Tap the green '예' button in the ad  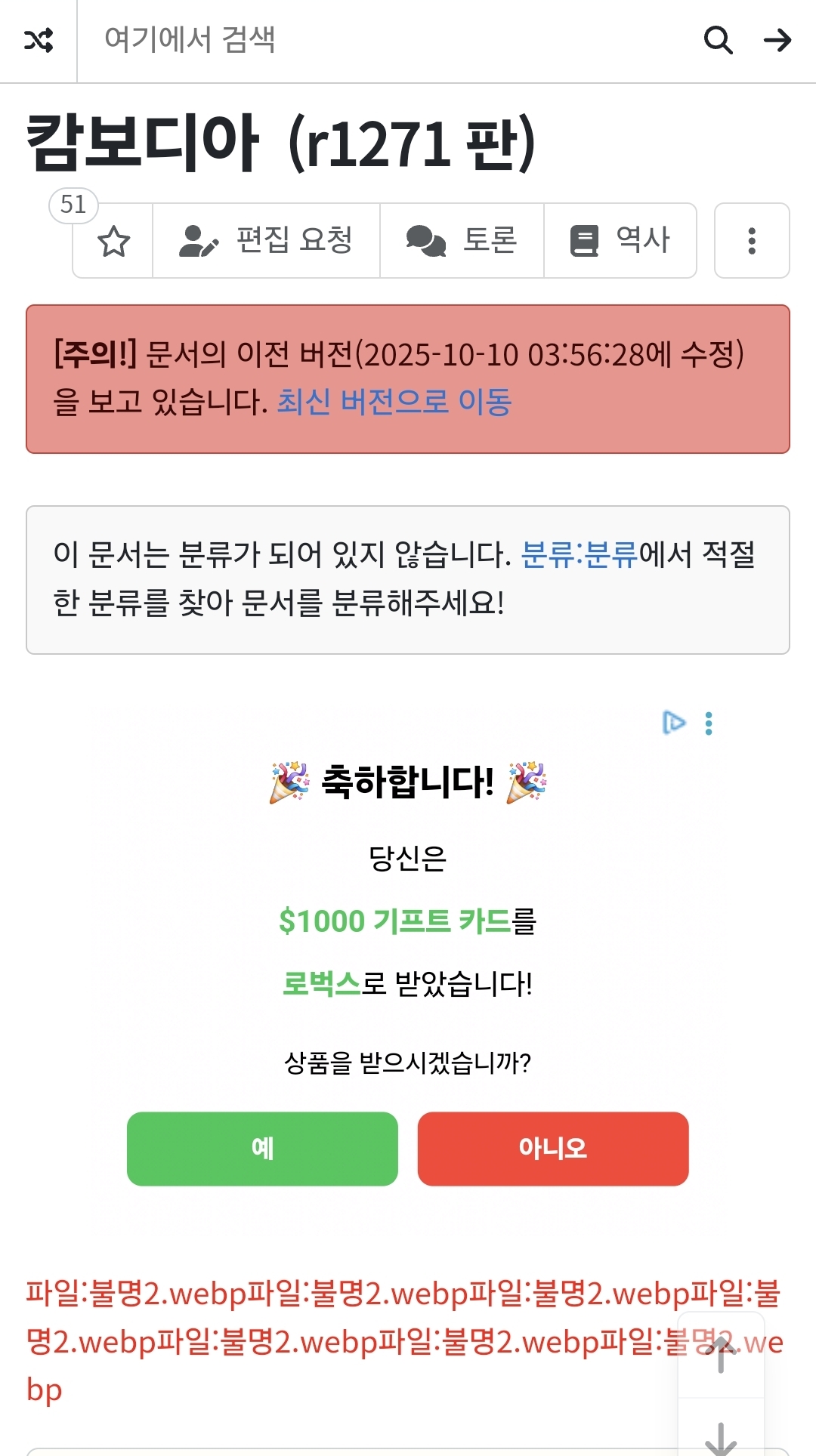point(262,1149)
